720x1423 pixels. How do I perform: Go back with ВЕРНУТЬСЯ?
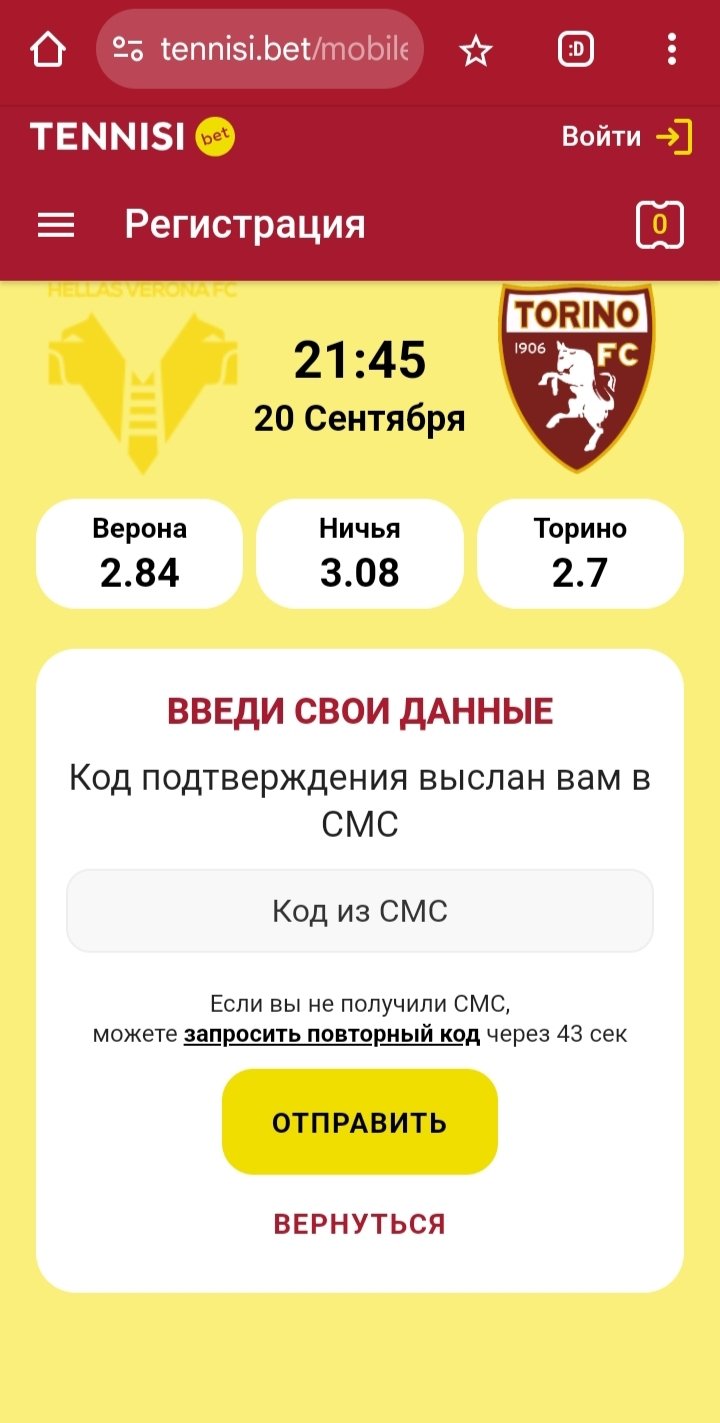[360, 1224]
